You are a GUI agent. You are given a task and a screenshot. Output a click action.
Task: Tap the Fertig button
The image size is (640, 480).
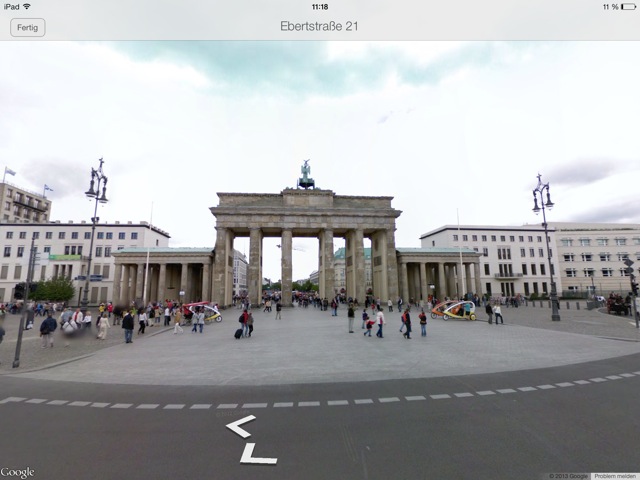[27, 27]
